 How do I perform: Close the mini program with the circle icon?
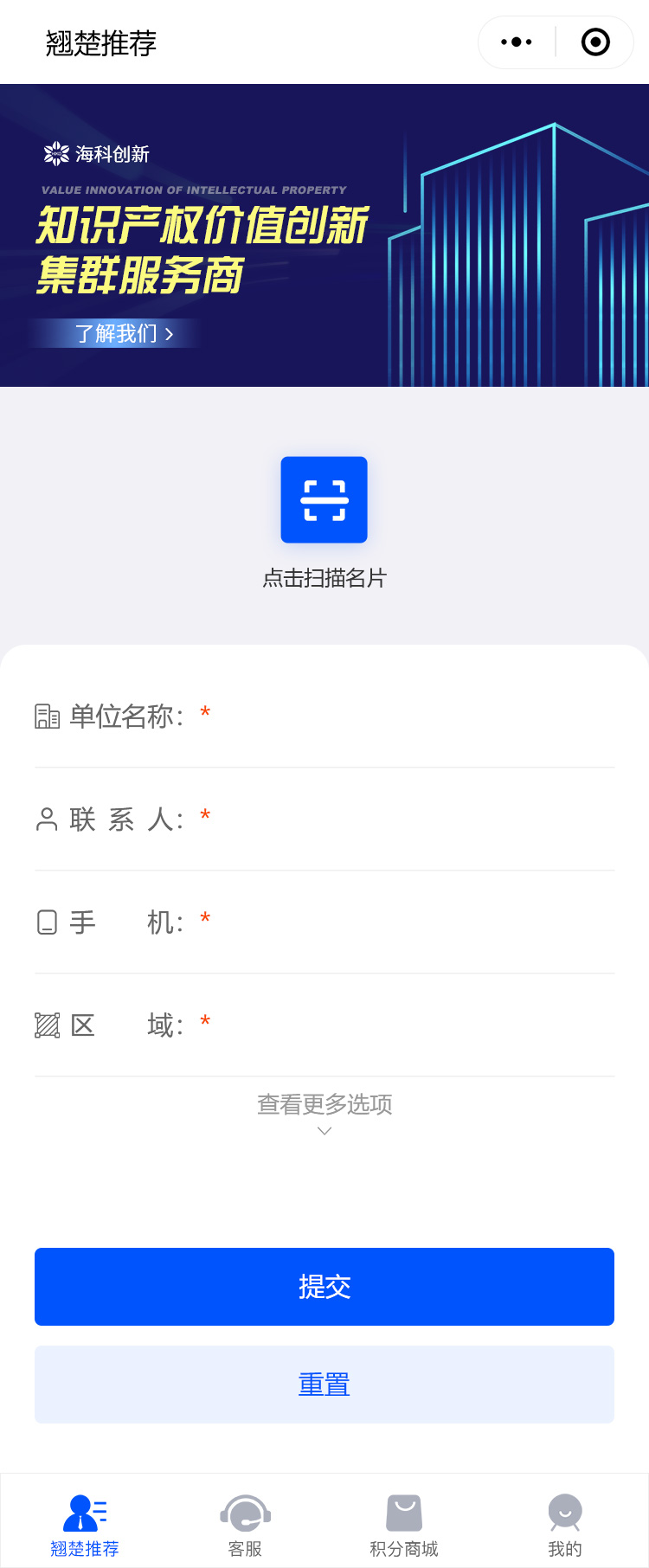click(595, 42)
